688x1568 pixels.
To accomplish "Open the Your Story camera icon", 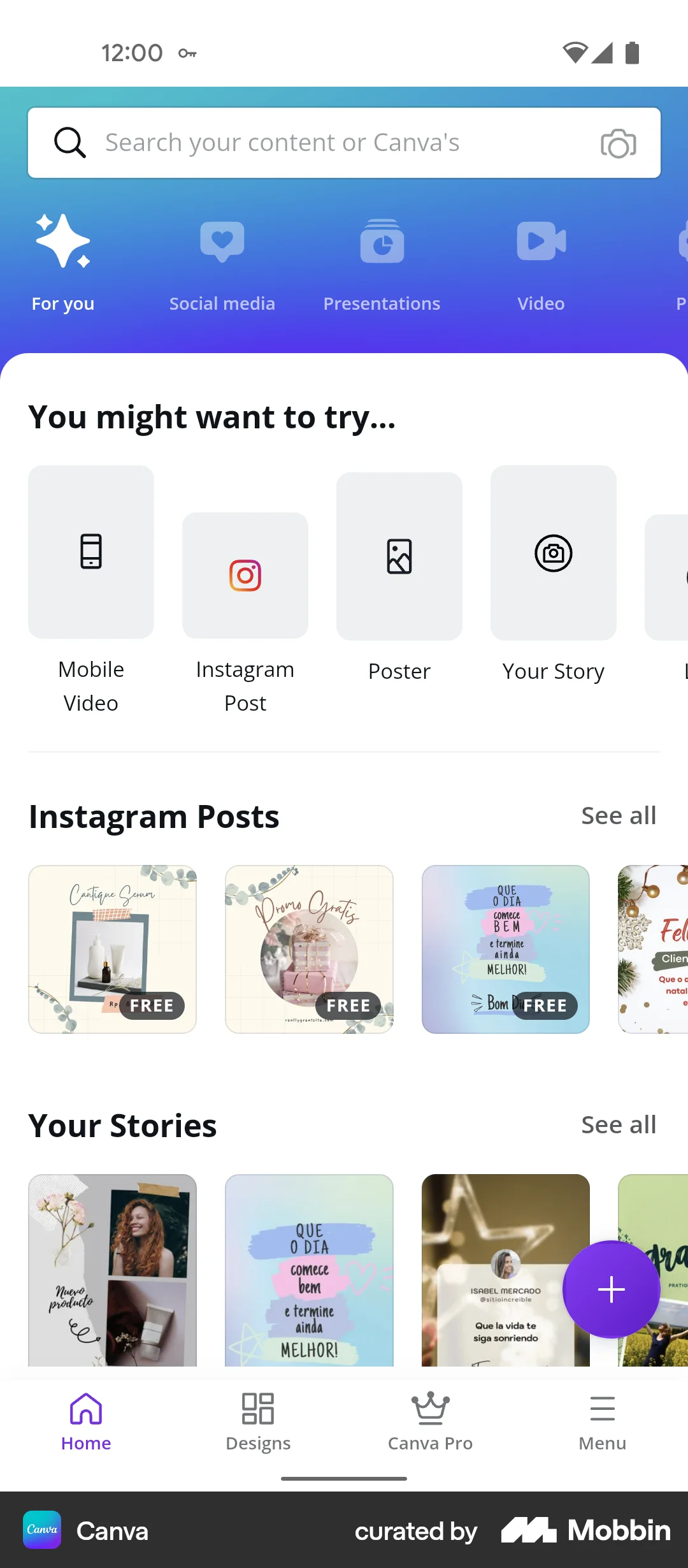I will coord(553,553).
